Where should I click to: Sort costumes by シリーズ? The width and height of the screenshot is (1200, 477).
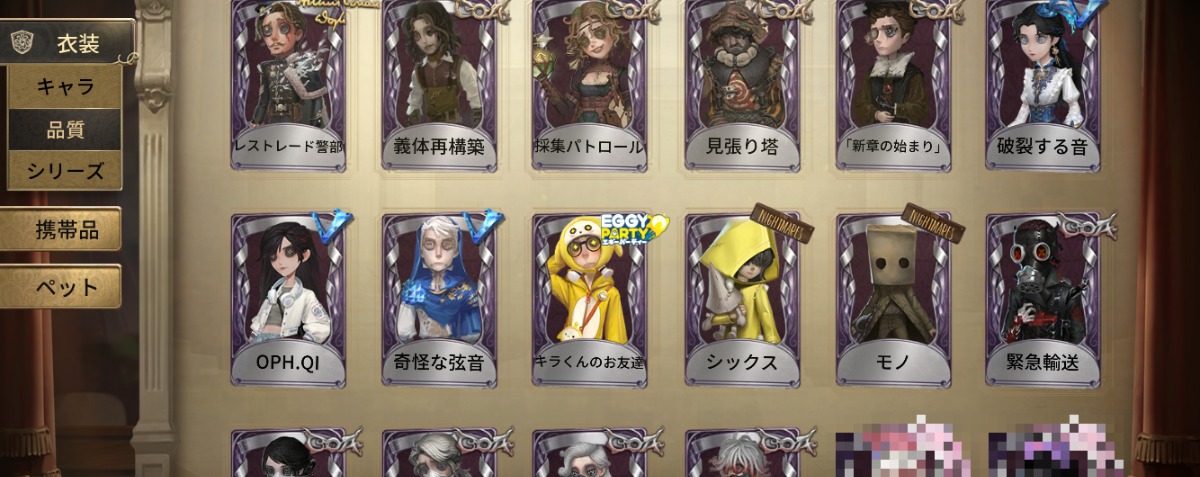tap(65, 171)
